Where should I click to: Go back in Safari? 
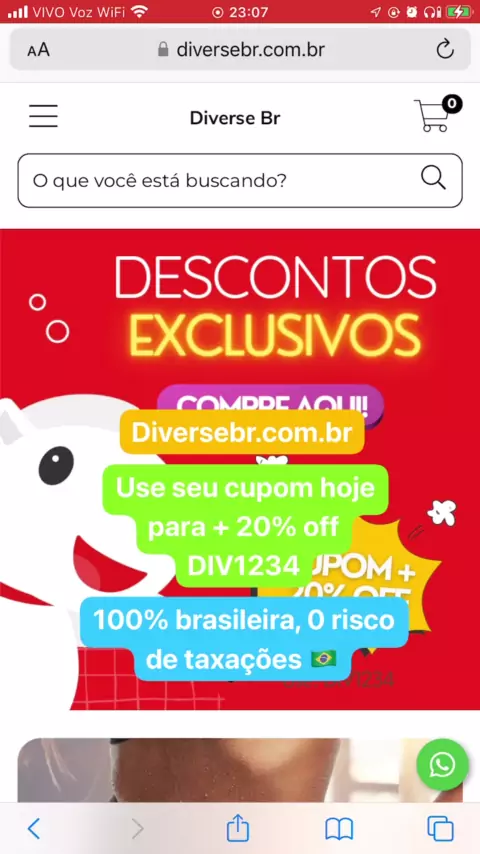(x=34, y=829)
